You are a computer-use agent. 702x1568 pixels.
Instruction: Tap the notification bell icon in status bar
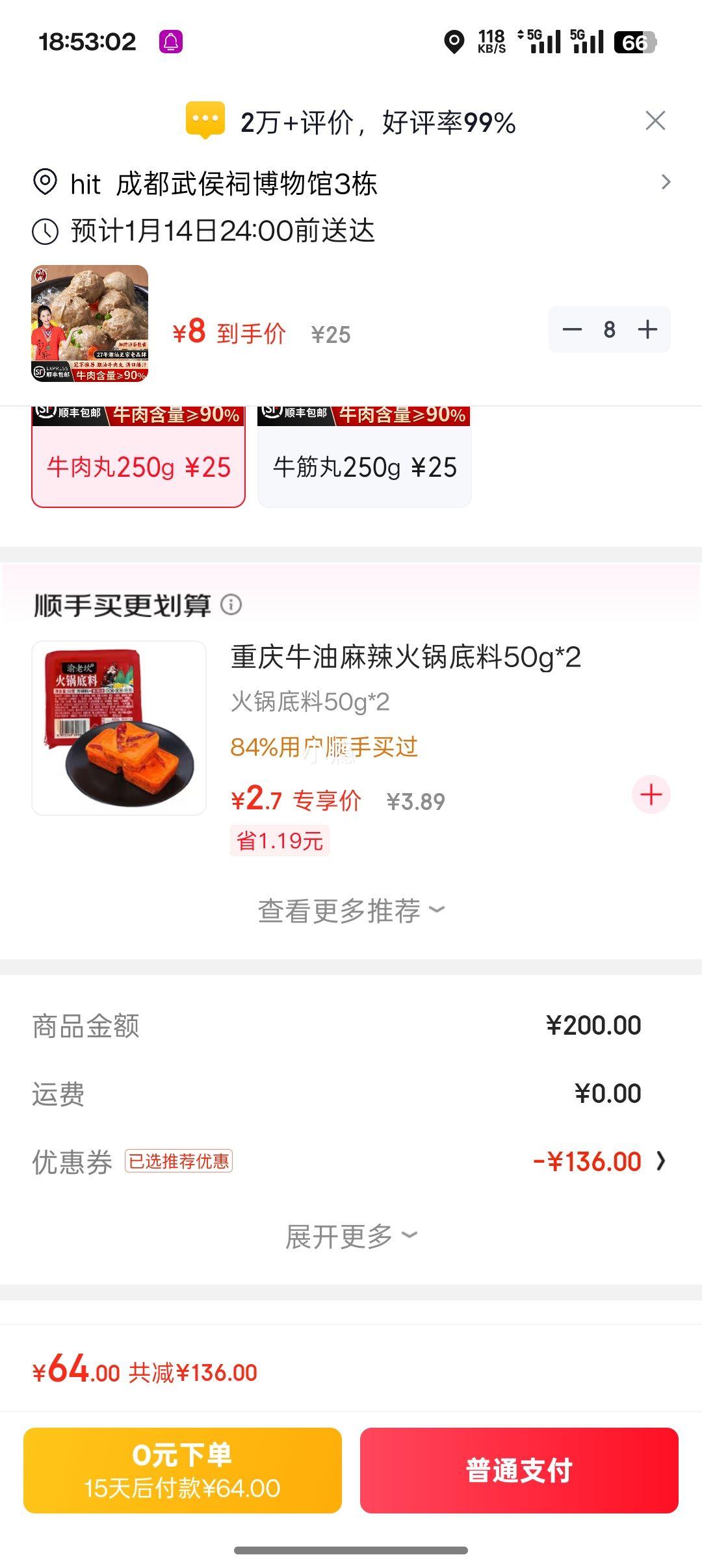tap(172, 42)
